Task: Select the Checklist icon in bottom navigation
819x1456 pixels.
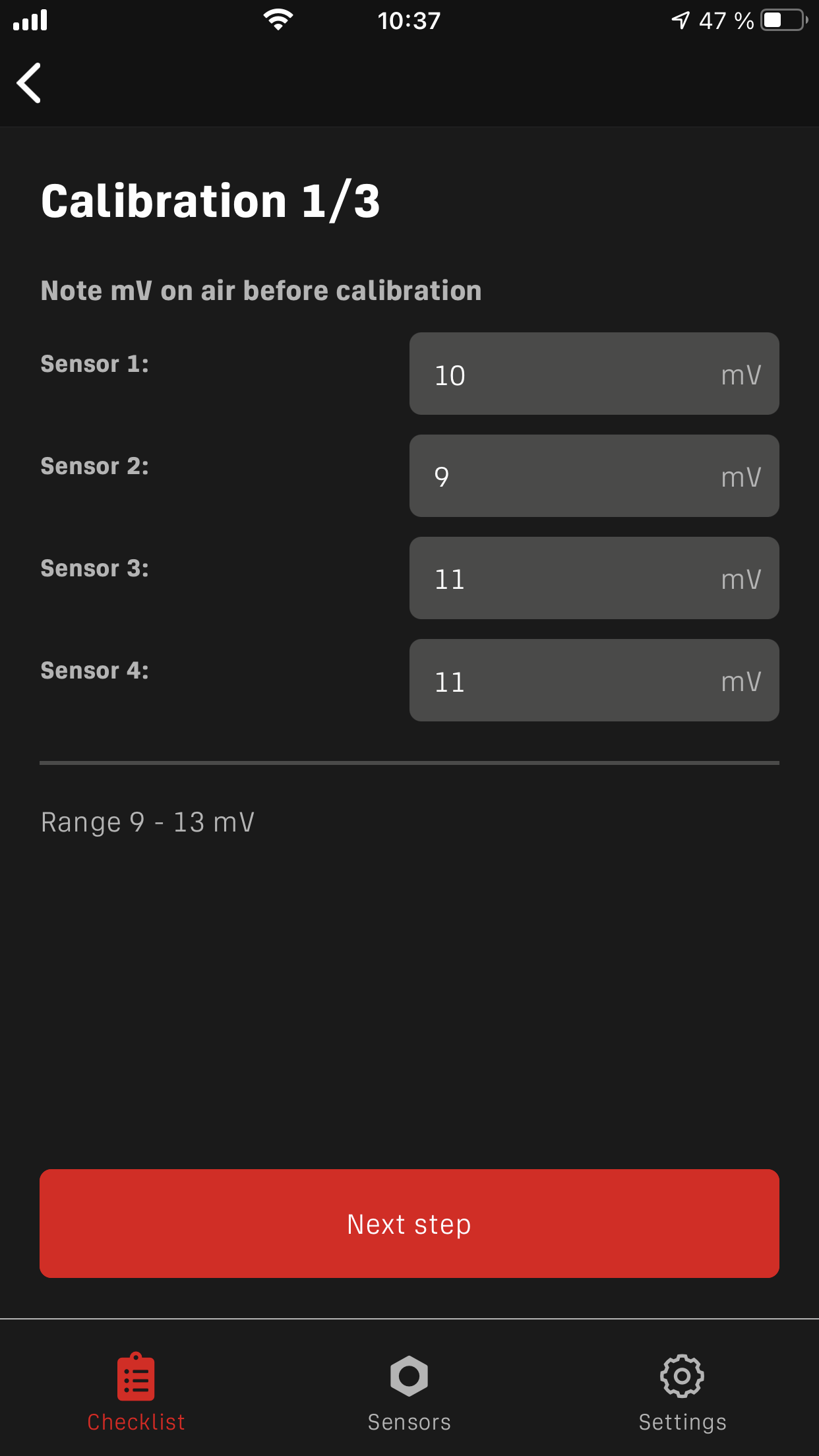Action: point(136,1376)
